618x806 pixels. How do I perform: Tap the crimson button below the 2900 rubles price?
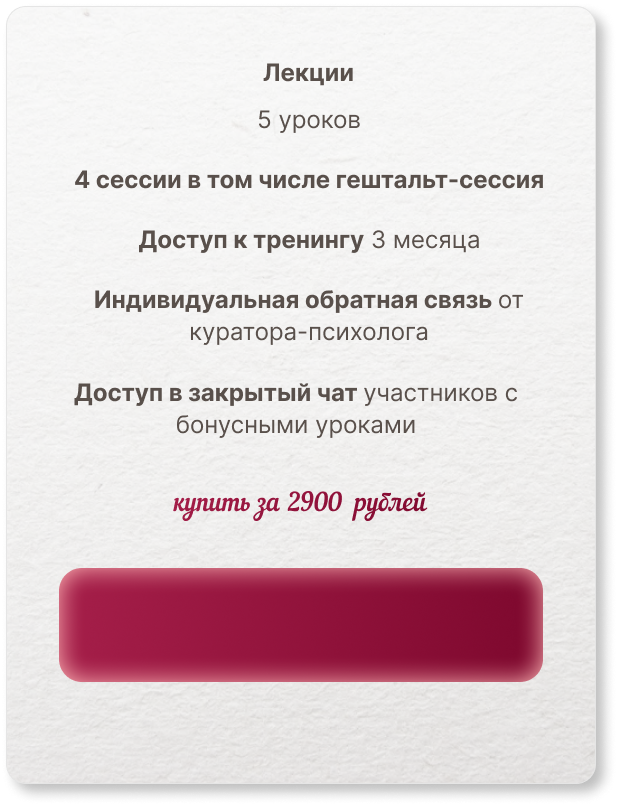click(300, 625)
